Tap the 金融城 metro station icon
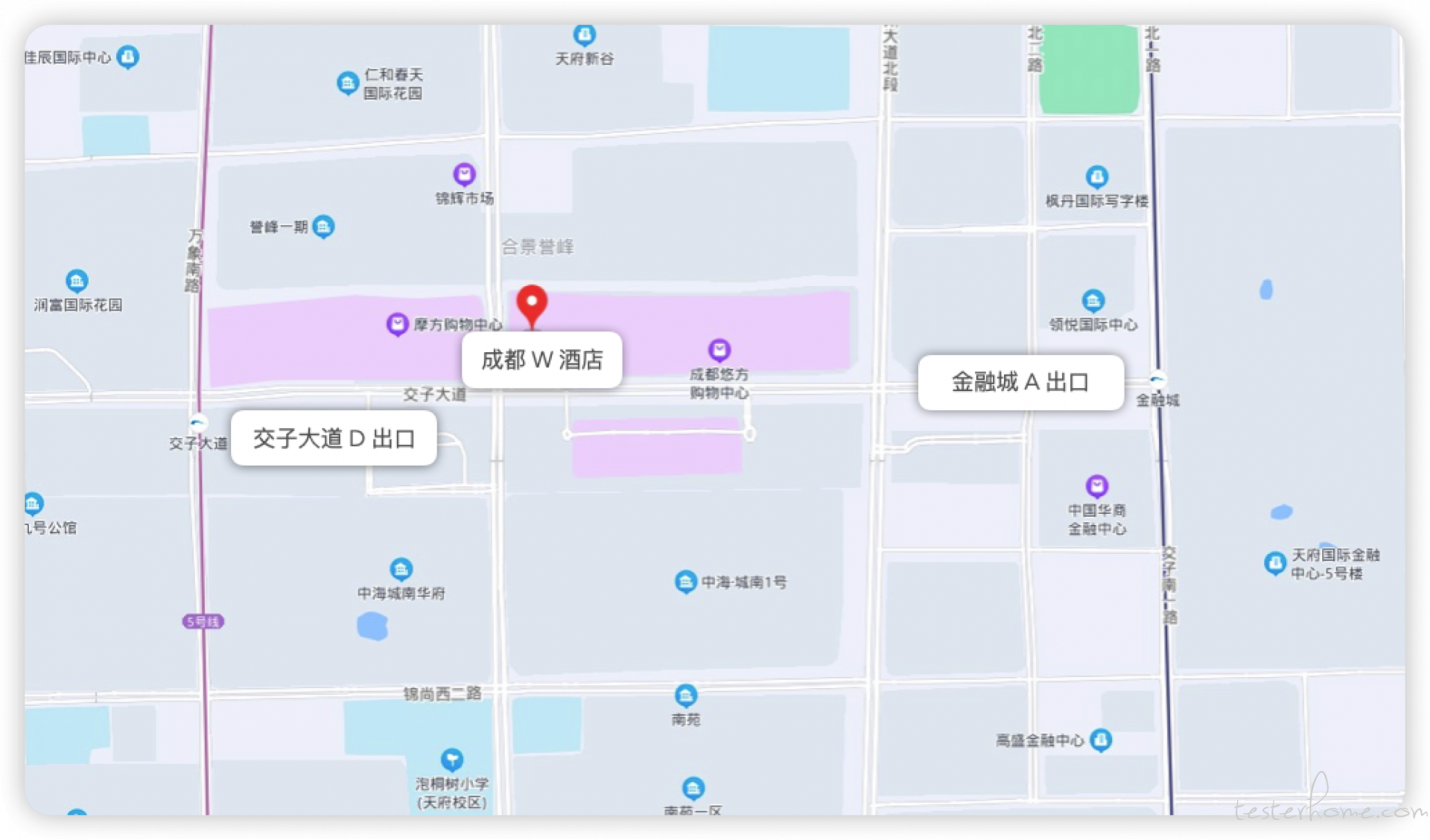 1157,380
